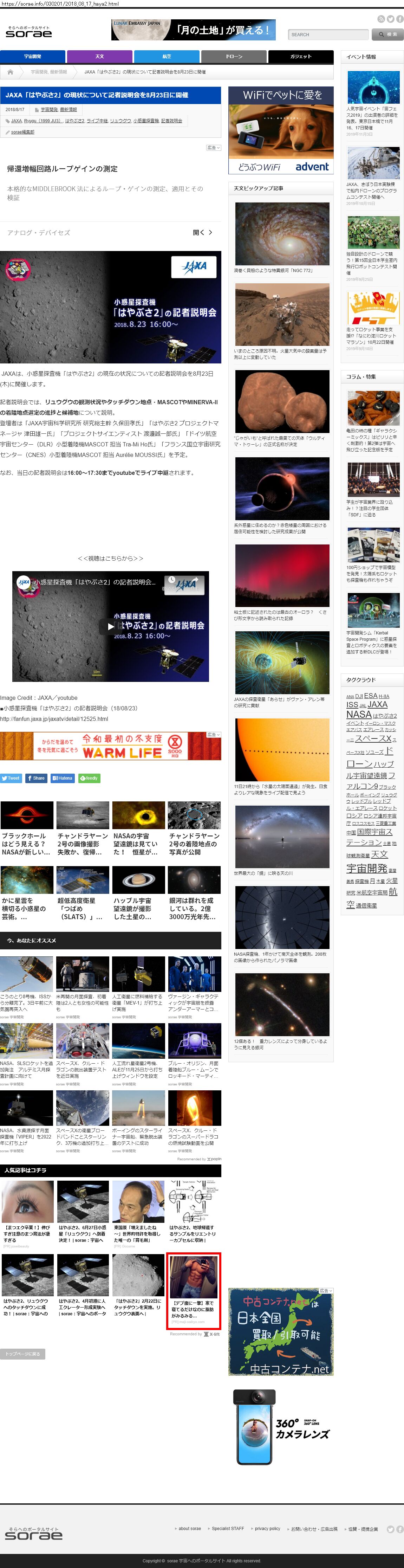Open the ガジェット tab
This screenshot has width=404, height=1568.
[301, 57]
